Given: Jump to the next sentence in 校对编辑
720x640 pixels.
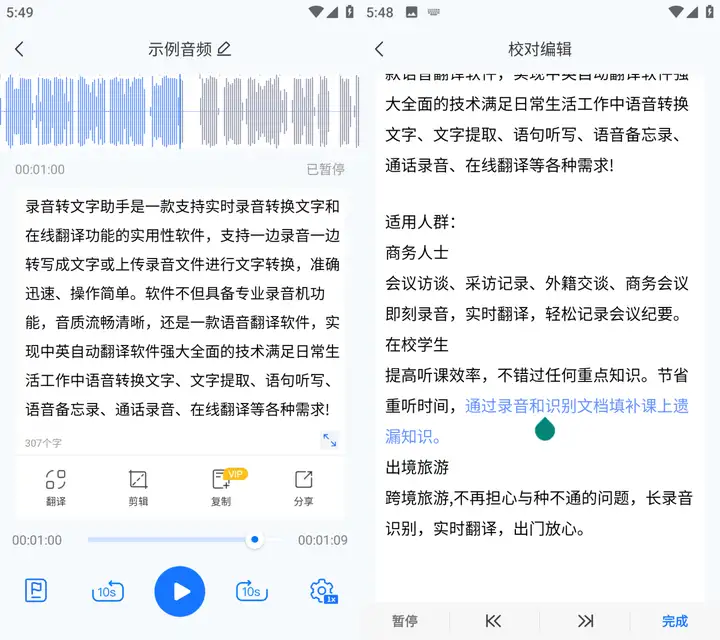Looking at the screenshot, I should point(586,621).
